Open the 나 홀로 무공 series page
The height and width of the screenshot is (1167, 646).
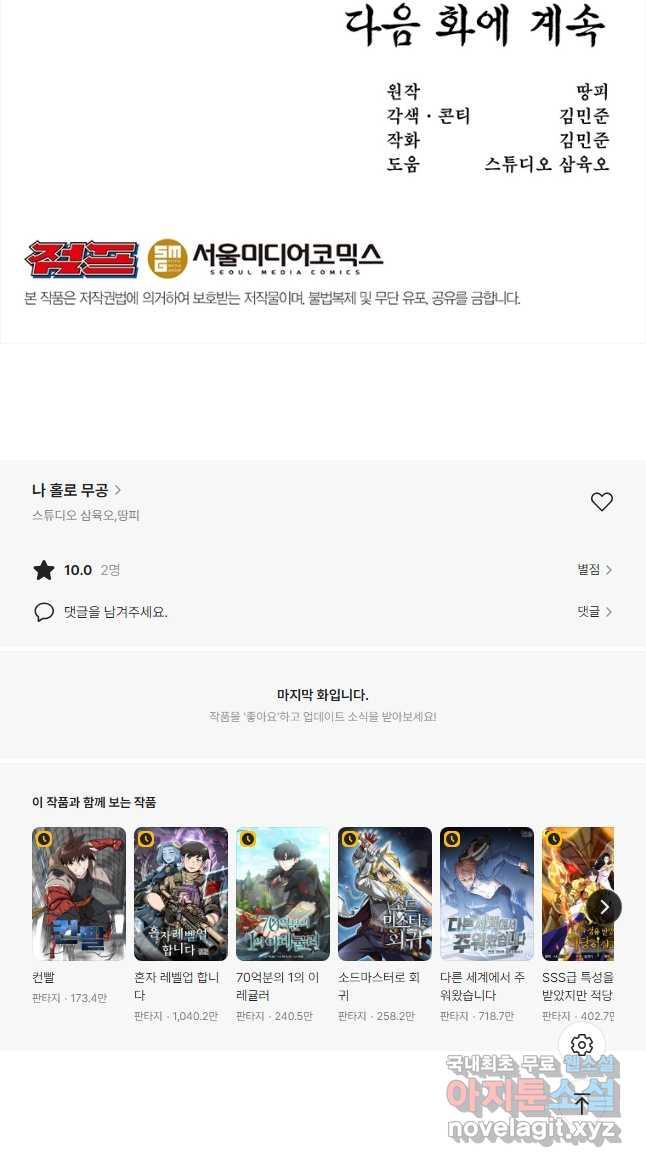pos(76,490)
